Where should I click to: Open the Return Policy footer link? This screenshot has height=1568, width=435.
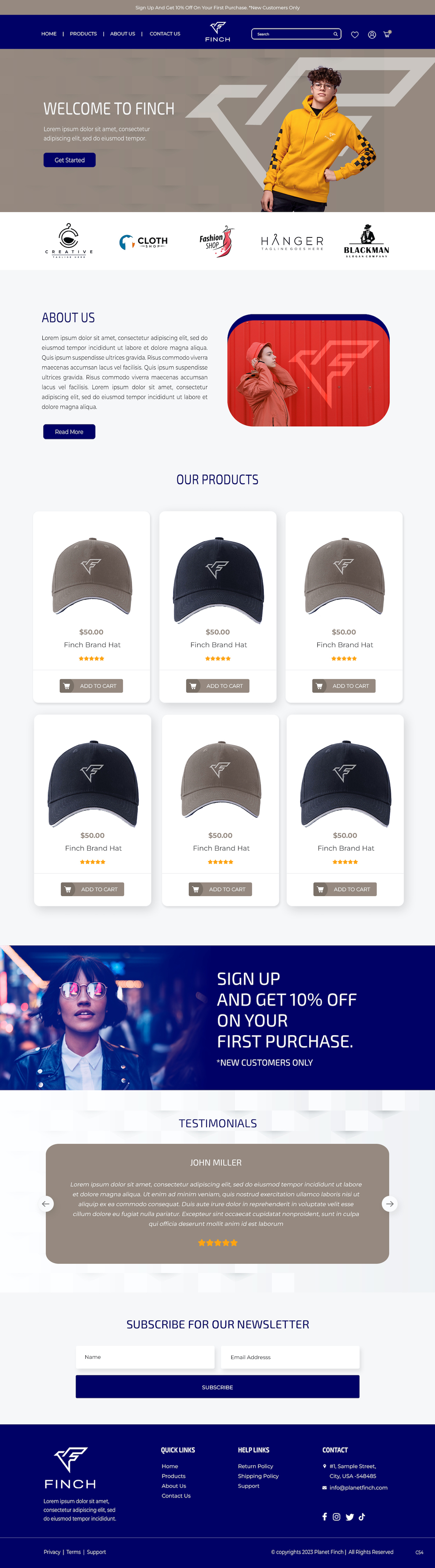tap(255, 1466)
